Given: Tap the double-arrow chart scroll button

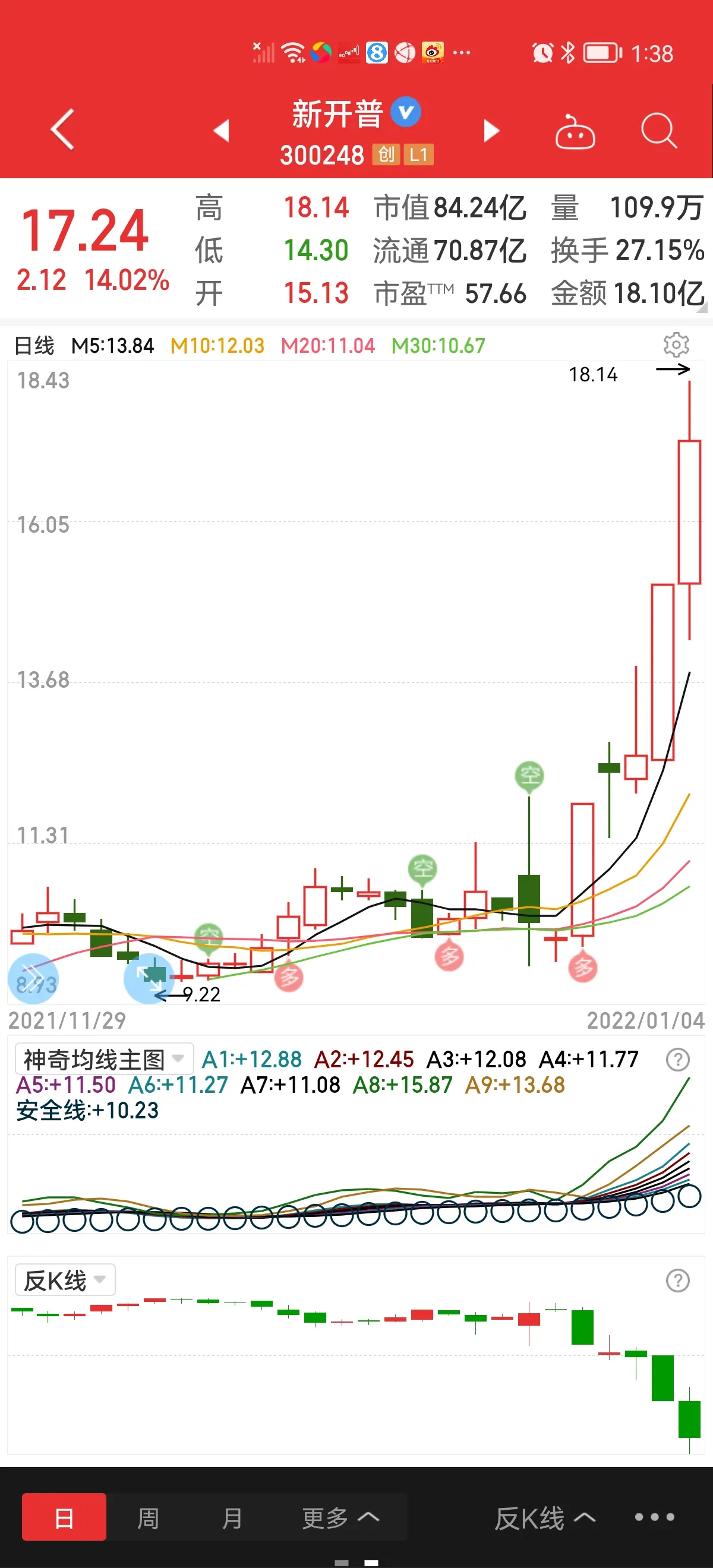Looking at the screenshot, I should [x=33, y=978].
